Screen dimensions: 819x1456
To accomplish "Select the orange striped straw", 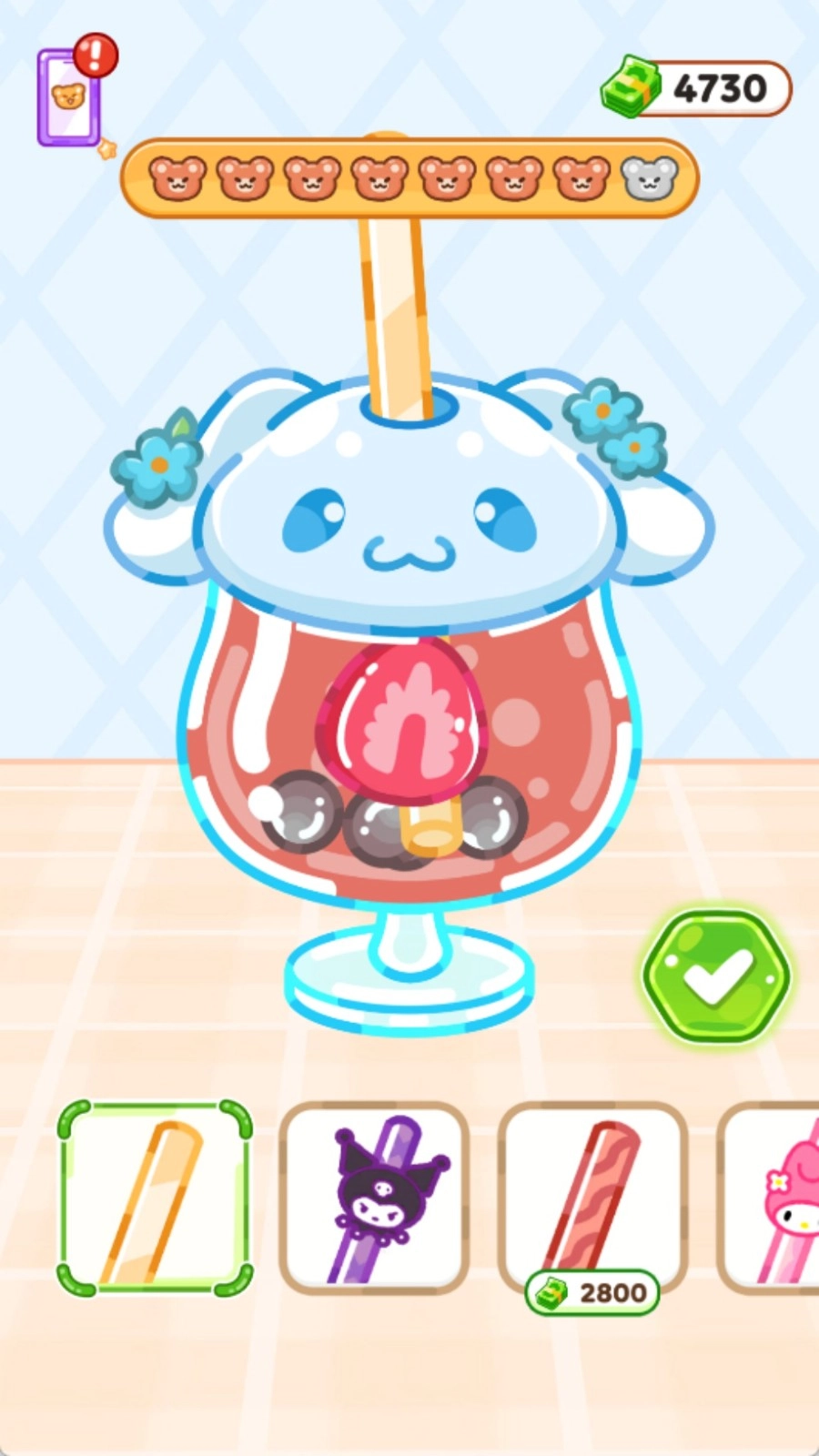I will [x=155, y=1198].
